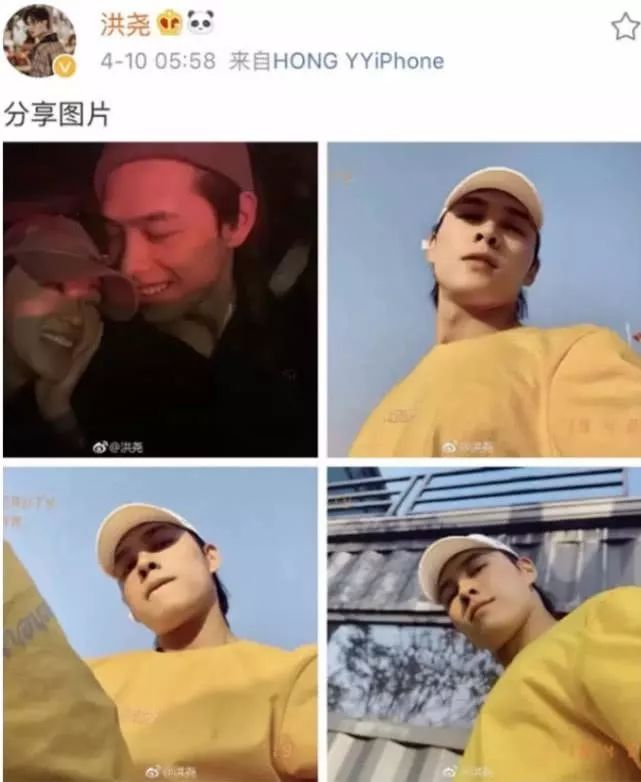Open the 洪尧 username link
The height and width of the screenshot is (782, 641).
click(125, 24)
